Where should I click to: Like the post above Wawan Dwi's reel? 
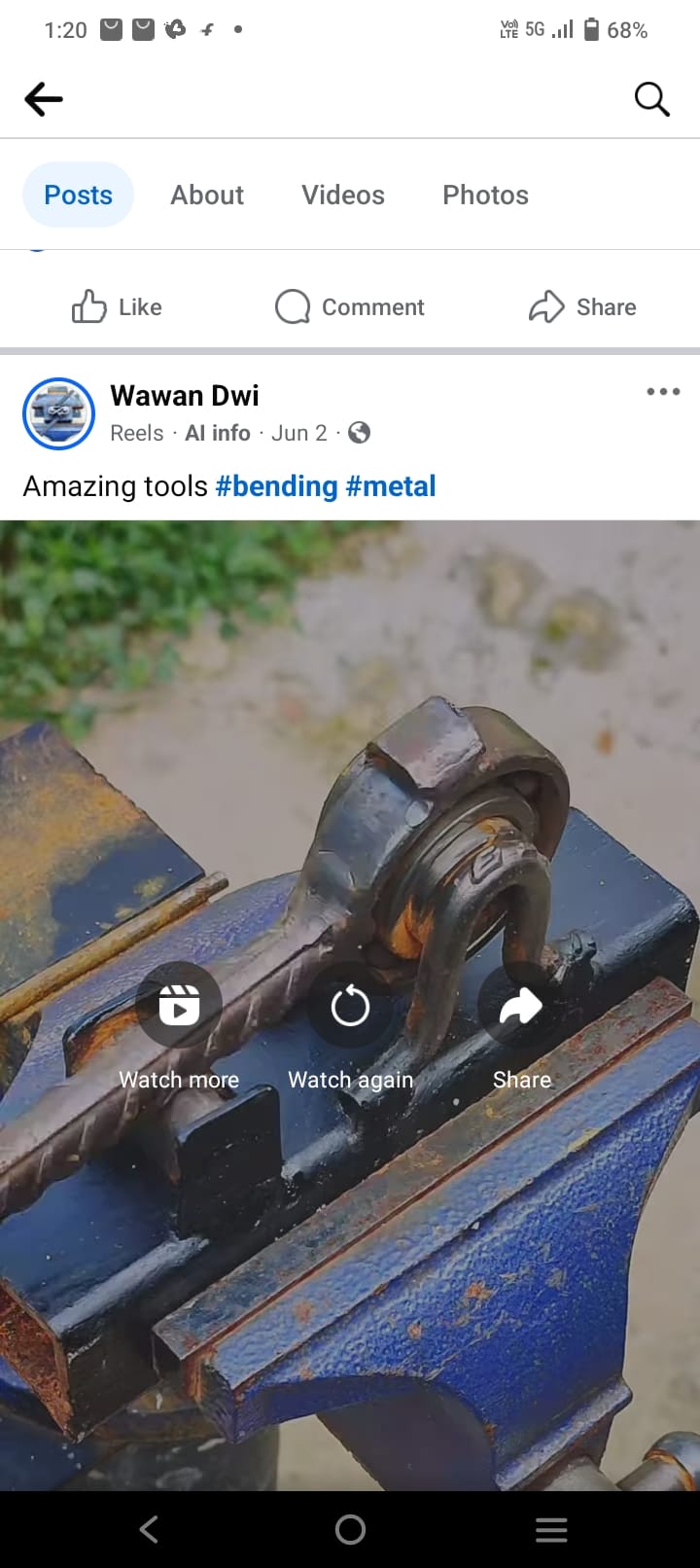click(x=117, y=306)
